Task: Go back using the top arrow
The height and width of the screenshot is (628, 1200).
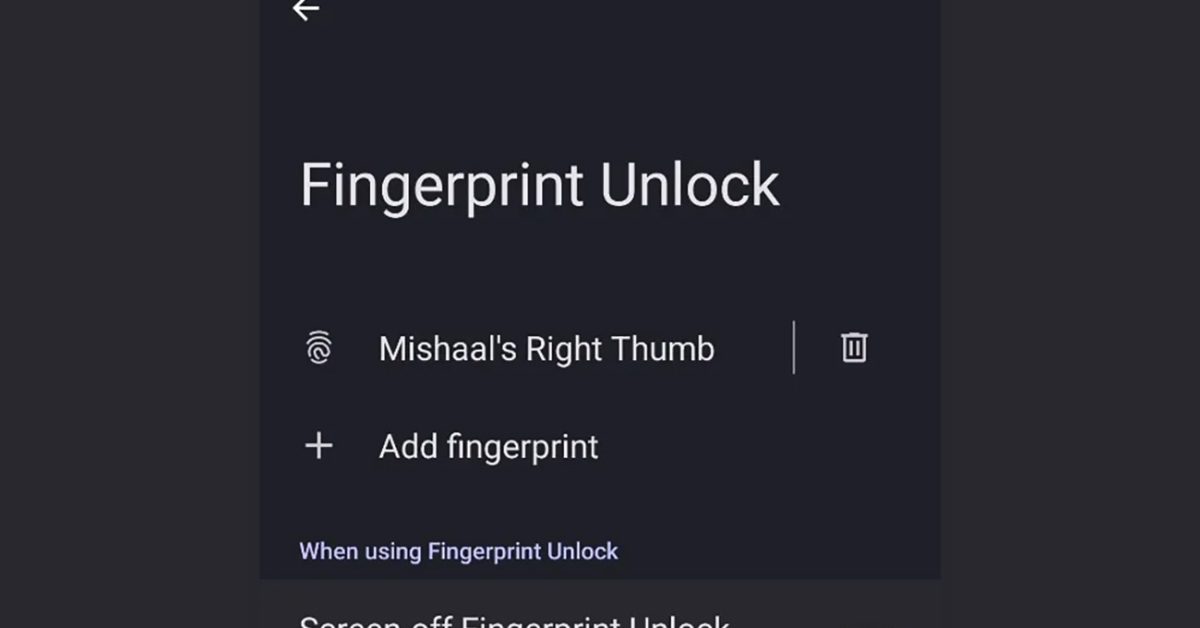Action: 306,10
